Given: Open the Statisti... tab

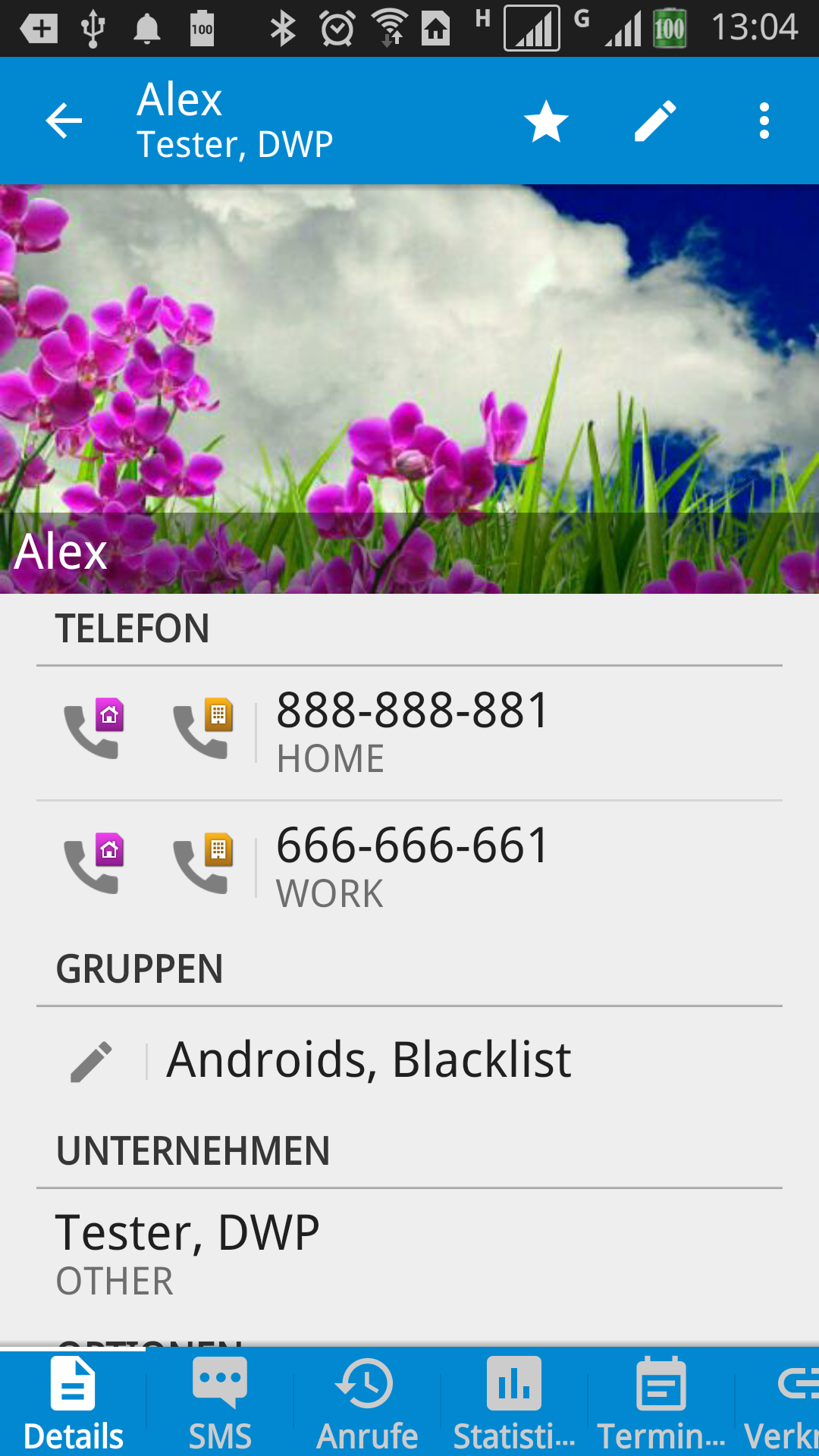Looking at the screenshot, I should point(514,1403).
